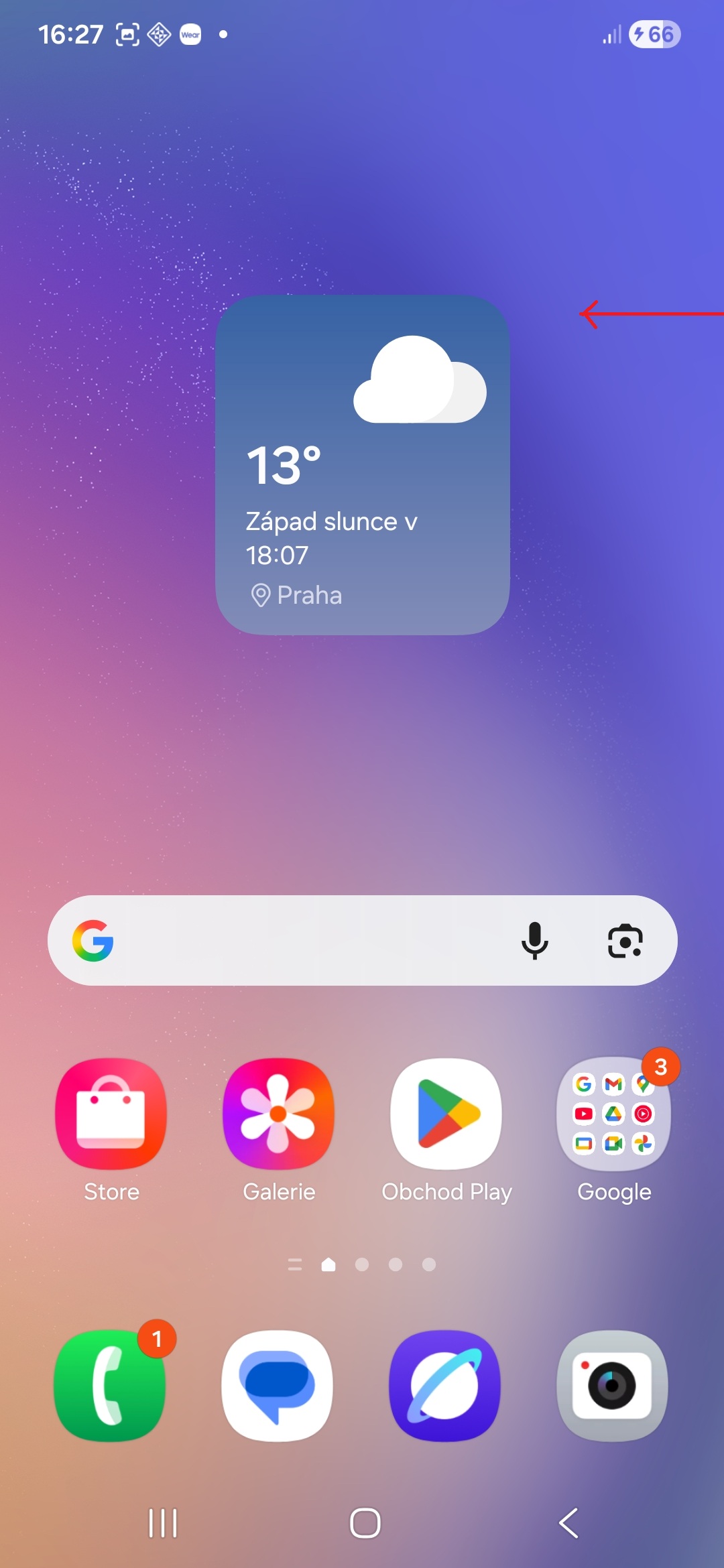Viewport: 724px width, 1568px height.
Task: Launch the Camera app
Action: click(612, 1385)
